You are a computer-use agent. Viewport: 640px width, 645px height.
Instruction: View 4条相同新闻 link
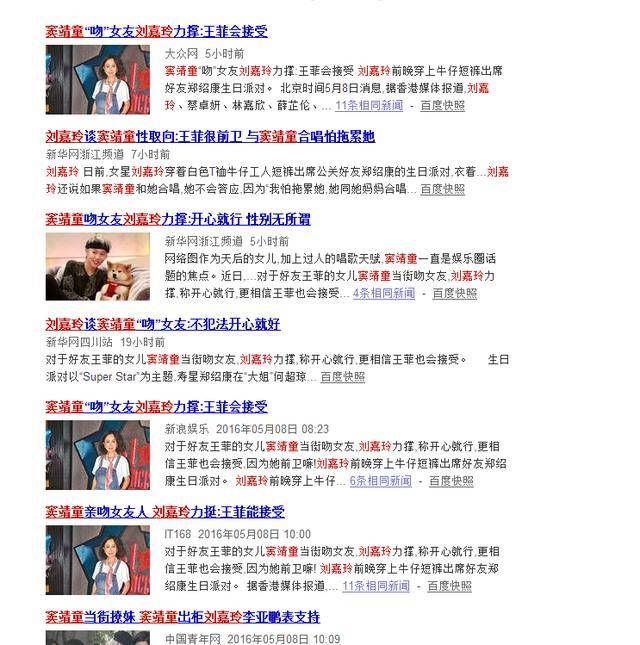pyautogui.click(x=384, y=293)
